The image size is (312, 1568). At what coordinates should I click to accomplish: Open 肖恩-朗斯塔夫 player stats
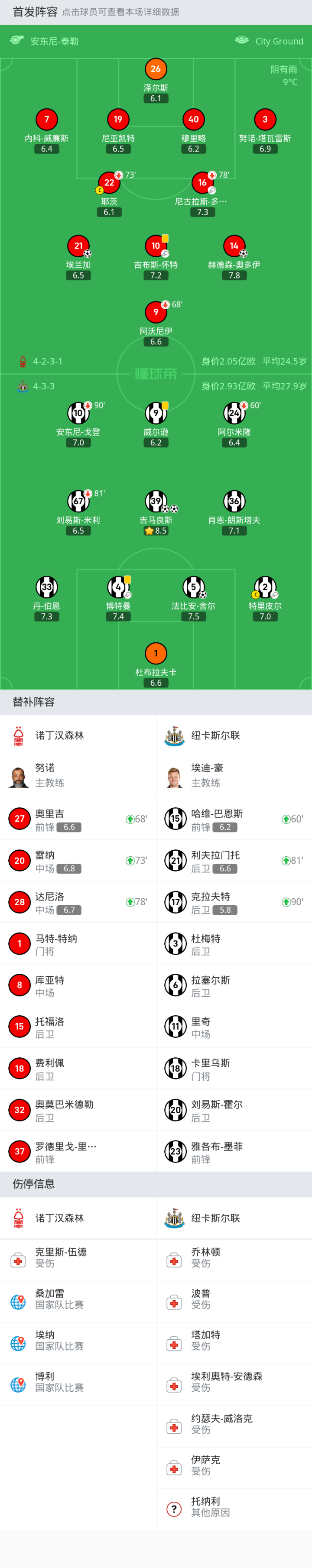pyautogui.click(x=234, y=502)
